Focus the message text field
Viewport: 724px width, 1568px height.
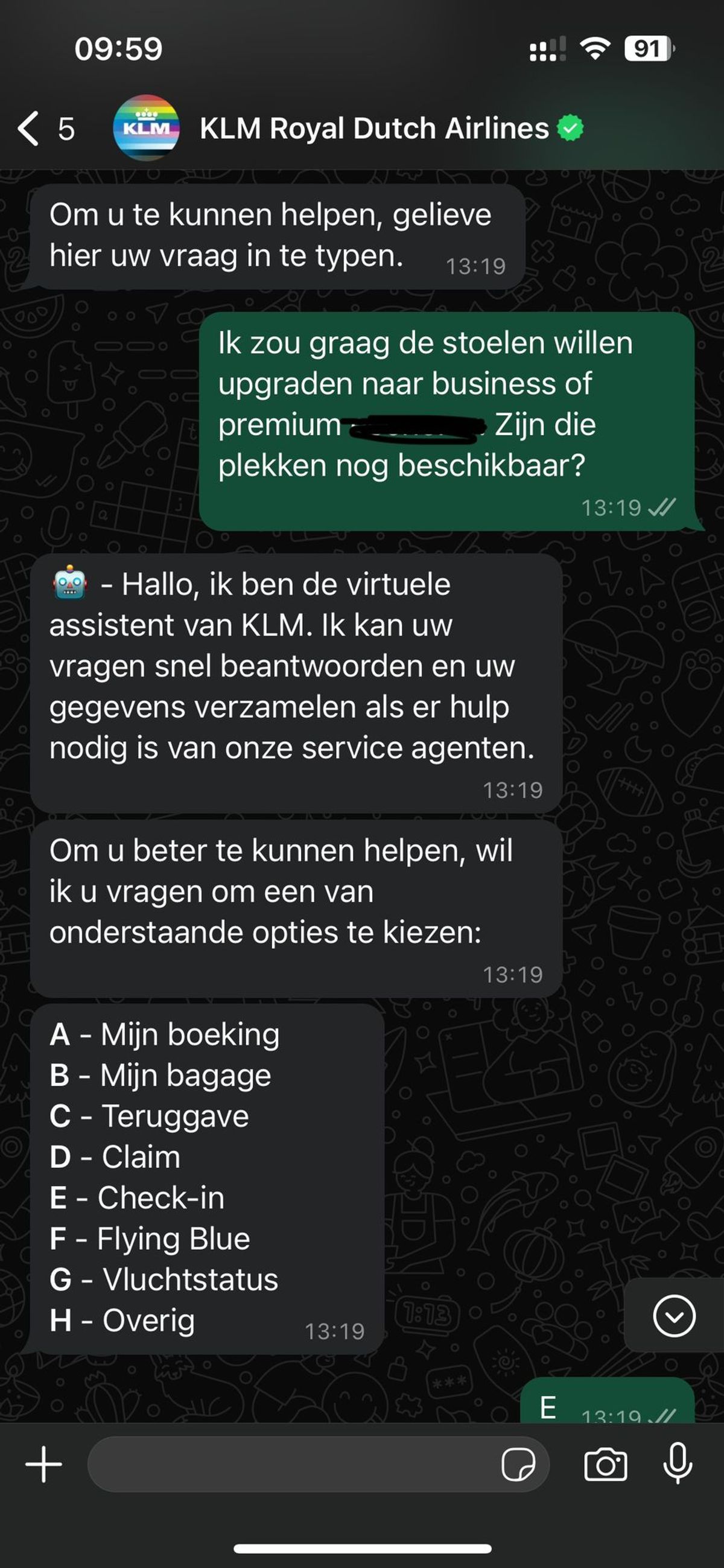pyautogui.click(x=292, y=1464)
